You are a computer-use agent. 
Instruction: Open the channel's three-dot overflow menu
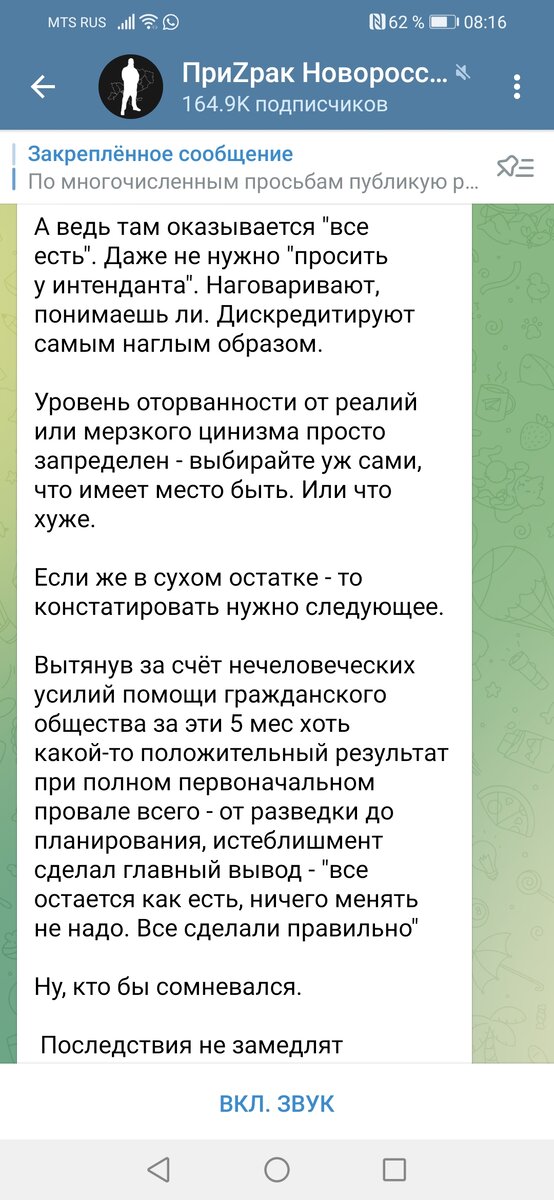[x=517, y=87]
